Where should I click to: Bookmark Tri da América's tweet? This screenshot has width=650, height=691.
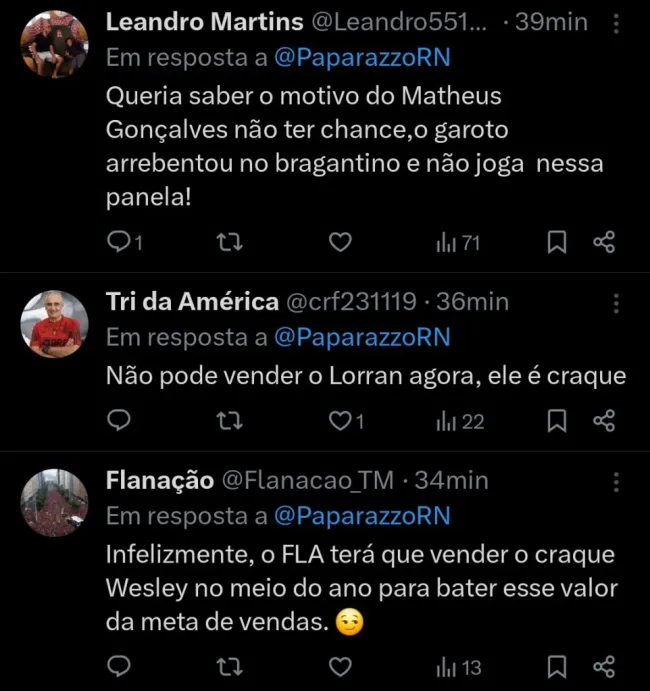(558, 421)
